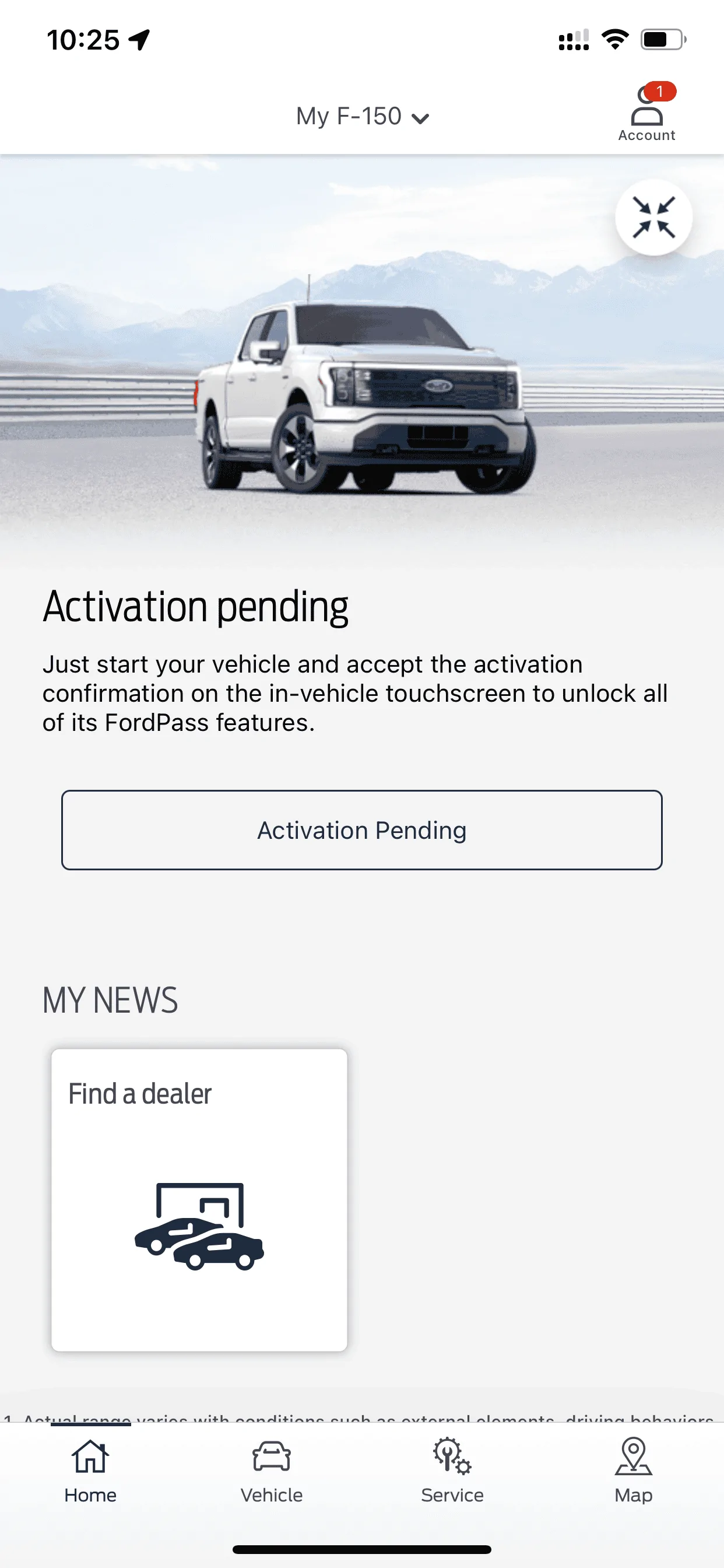Collapse the vehicle image view
This screenshot has width=724, height=1568.
point(653,218)
